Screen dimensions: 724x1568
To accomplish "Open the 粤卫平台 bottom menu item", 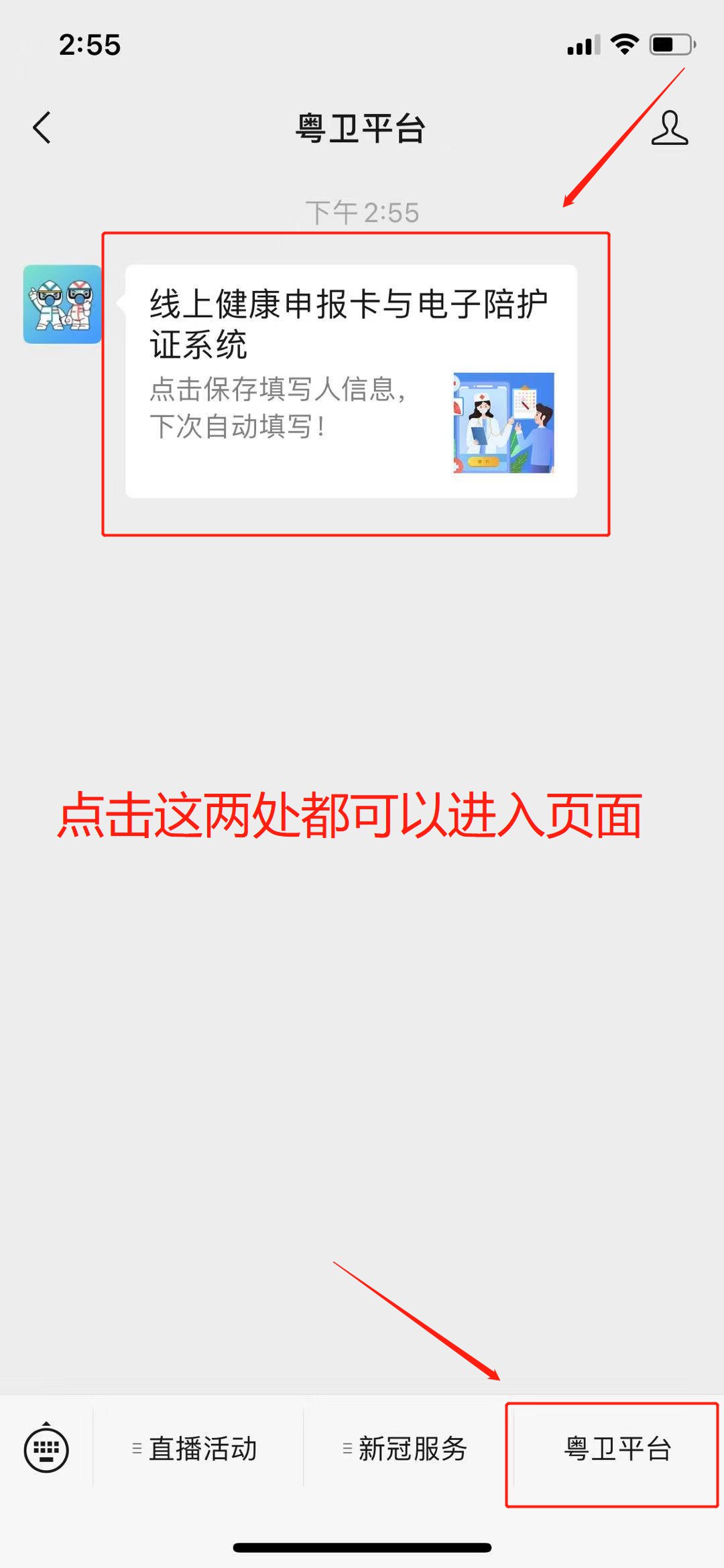I will pyautogui.click(x=616, y=1449).
